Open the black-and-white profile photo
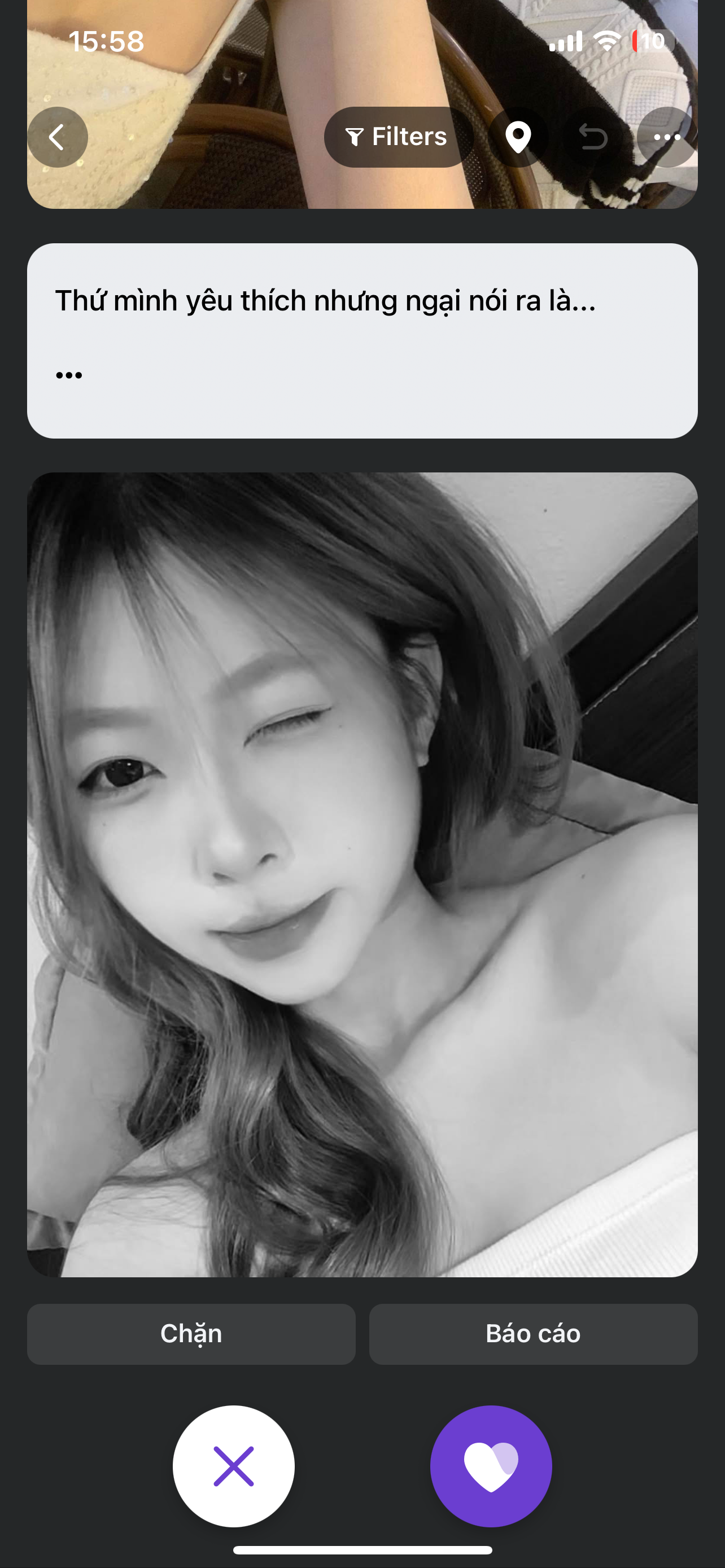The height and width of the screenshot is (1568, 725). coord(362,874)
